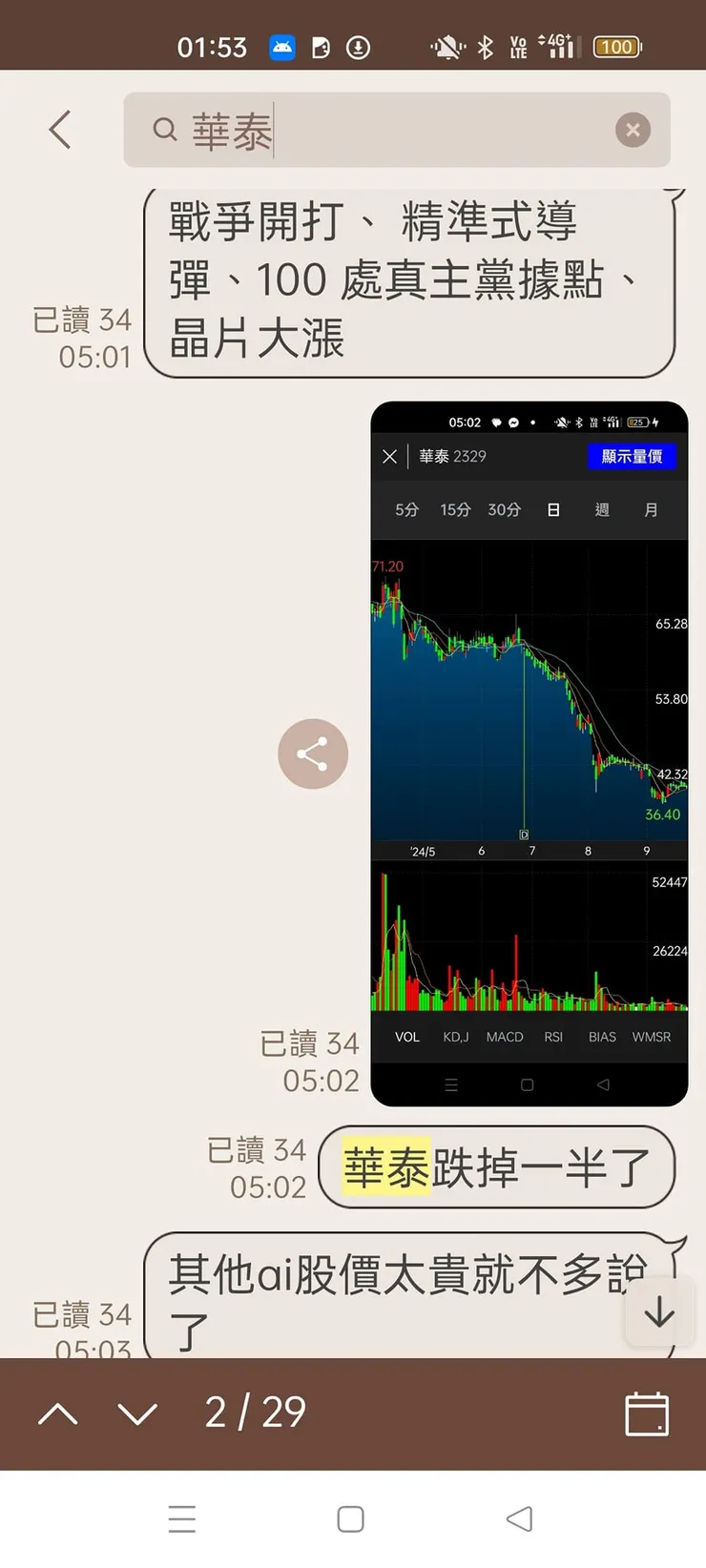
Task: Tap the floating down arrow to jump to latest message
Action: (x=658, y=1312)
